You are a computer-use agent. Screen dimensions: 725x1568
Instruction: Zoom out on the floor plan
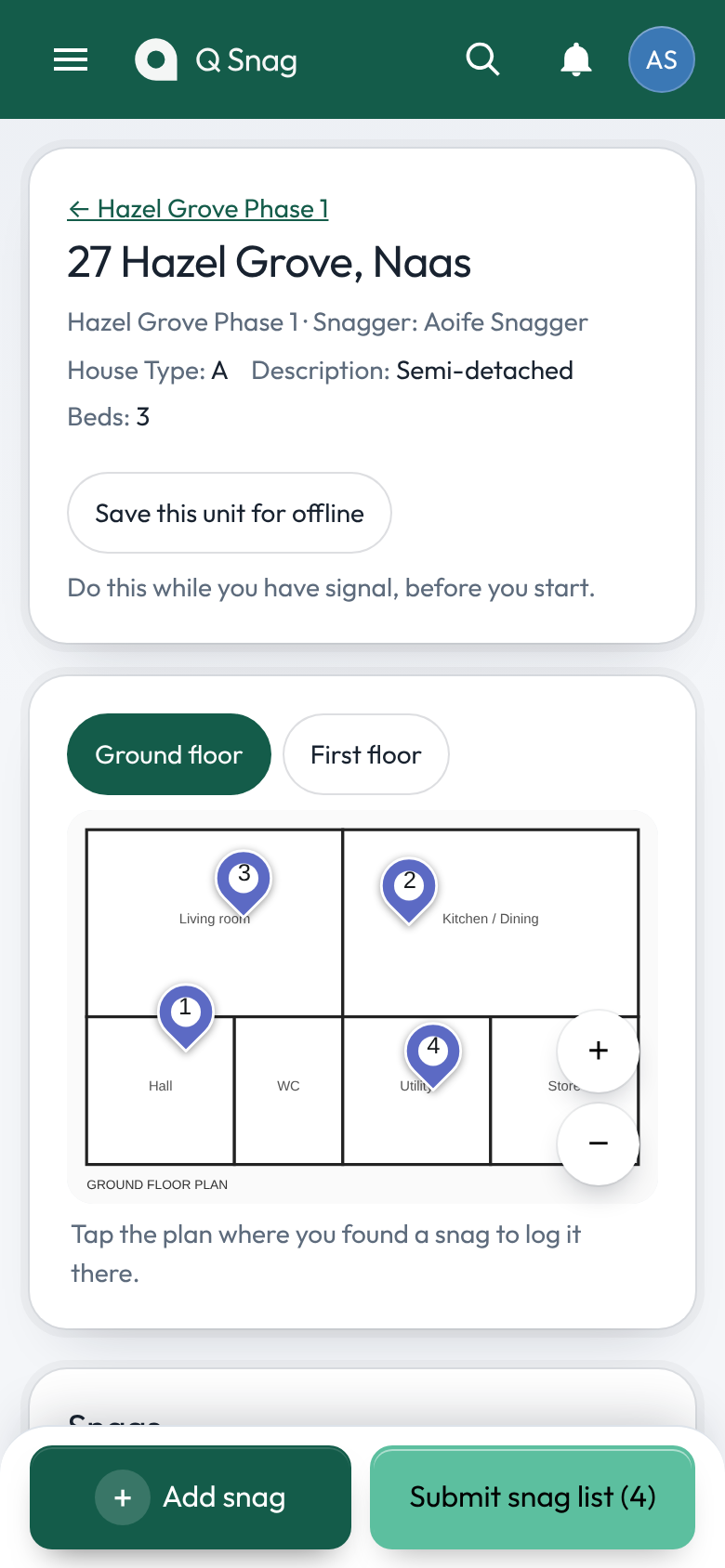click(x=599, y=1143)
